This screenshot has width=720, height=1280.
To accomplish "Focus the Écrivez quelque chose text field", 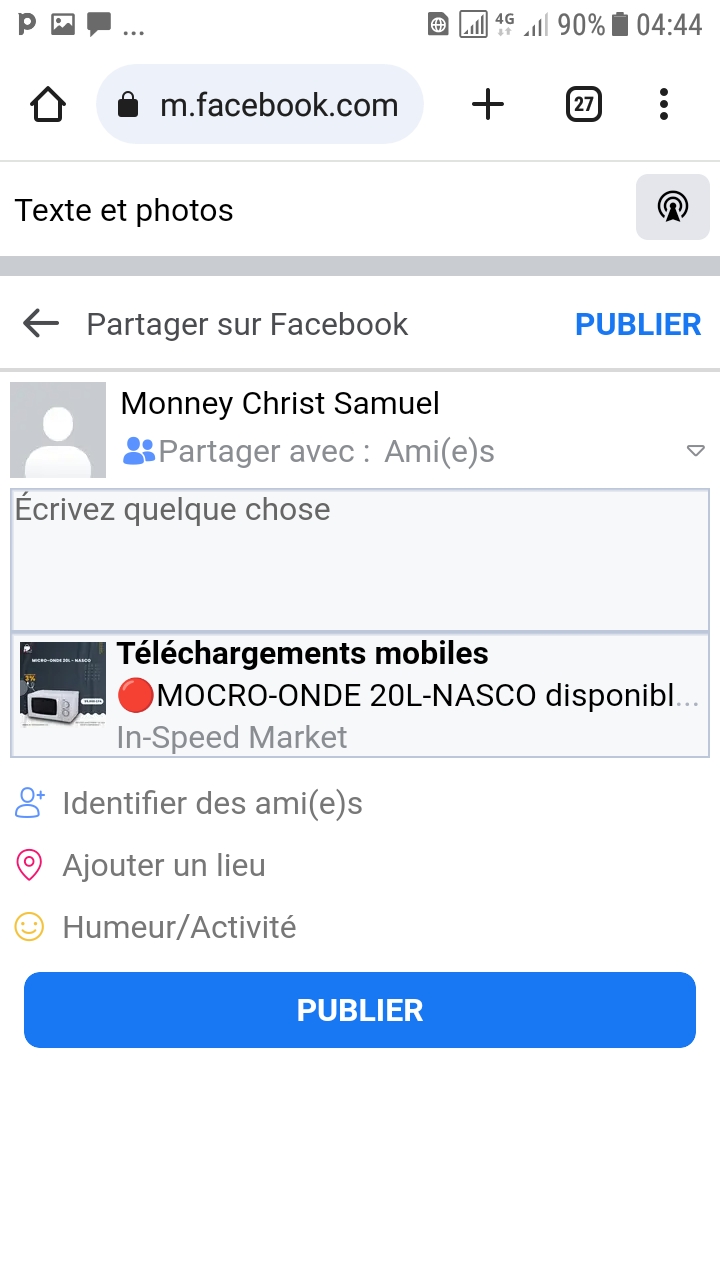I will pos(360,560).
